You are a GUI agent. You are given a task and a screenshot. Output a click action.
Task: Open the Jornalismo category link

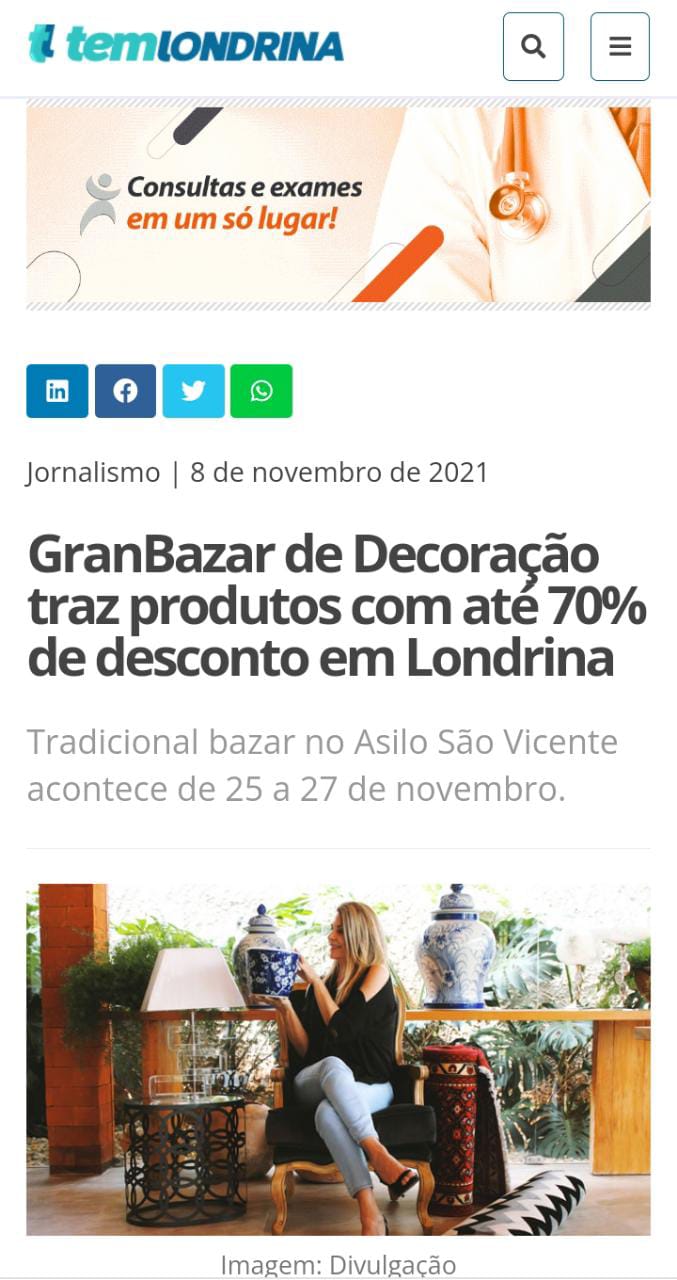click(x=93, y=472)
